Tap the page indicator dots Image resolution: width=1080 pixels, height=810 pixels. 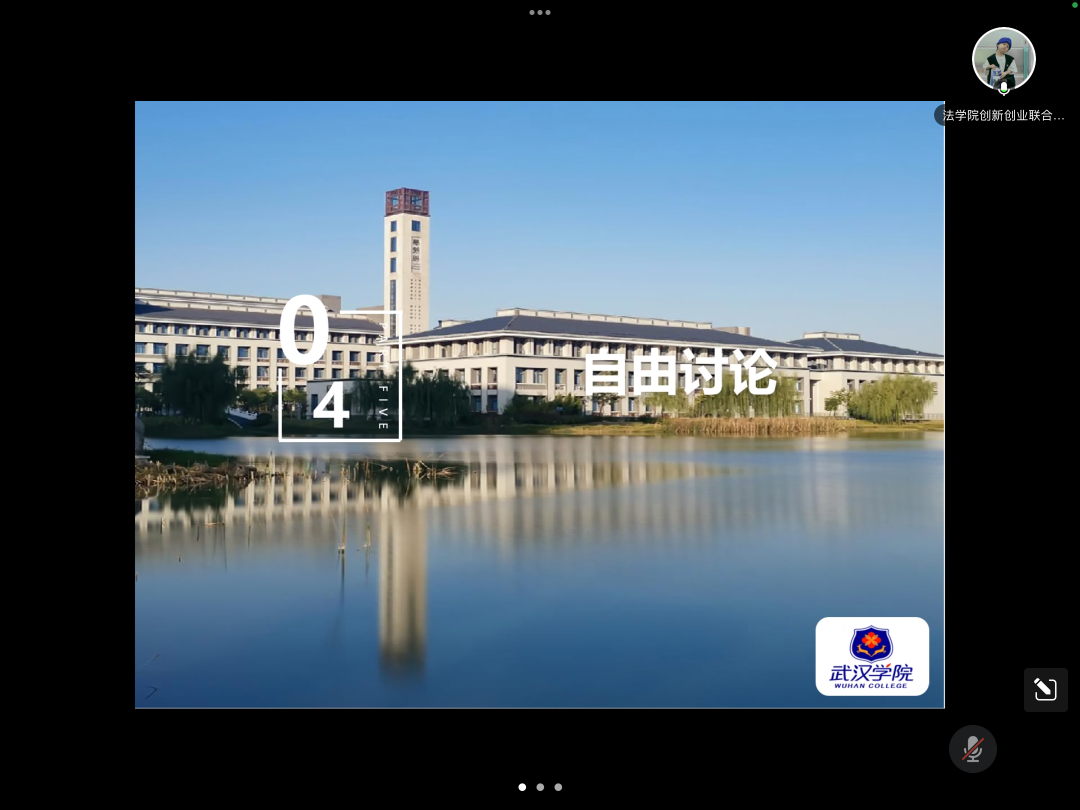(540, 787)
